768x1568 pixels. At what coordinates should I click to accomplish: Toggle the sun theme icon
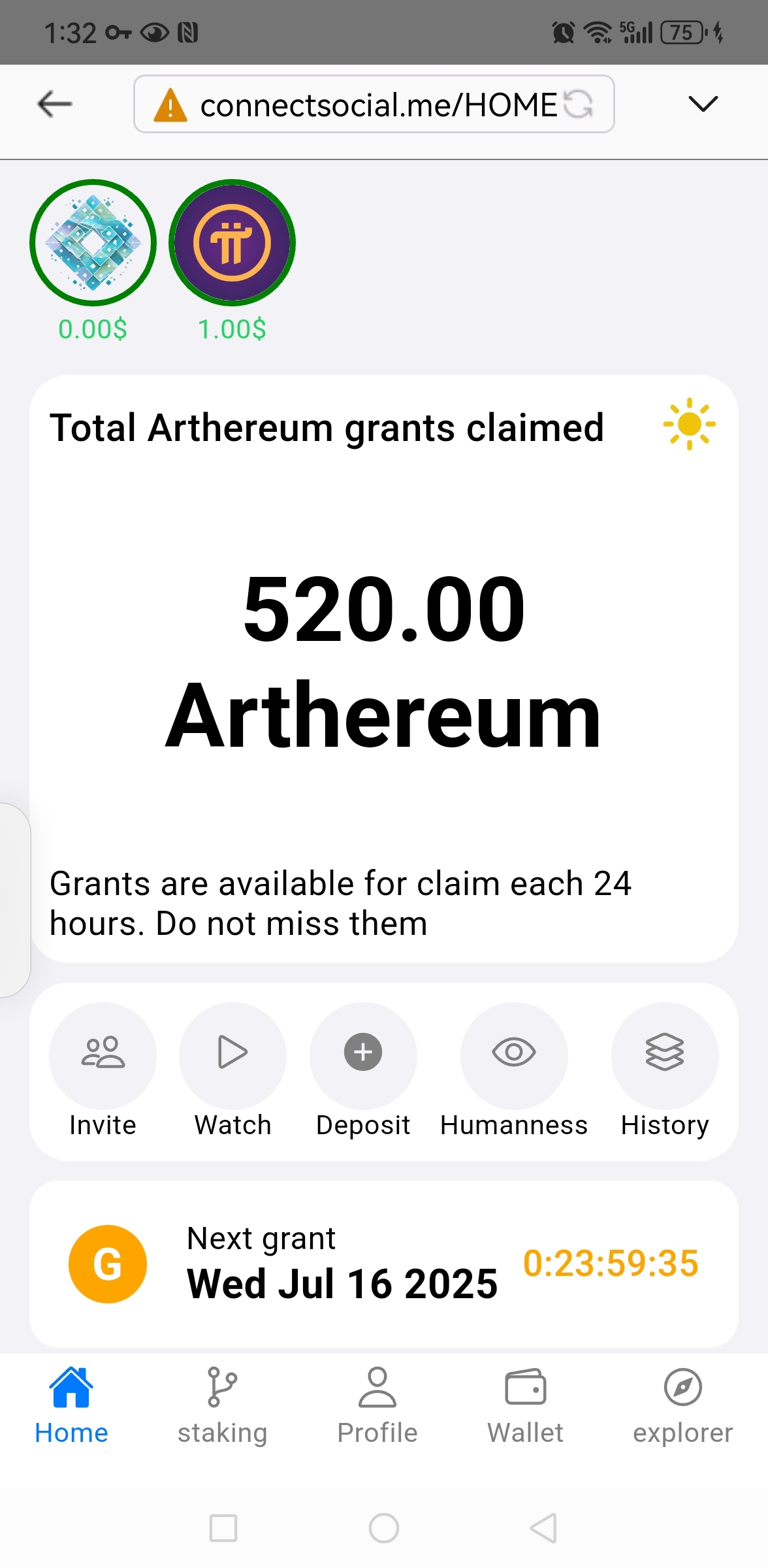[689, 424]
